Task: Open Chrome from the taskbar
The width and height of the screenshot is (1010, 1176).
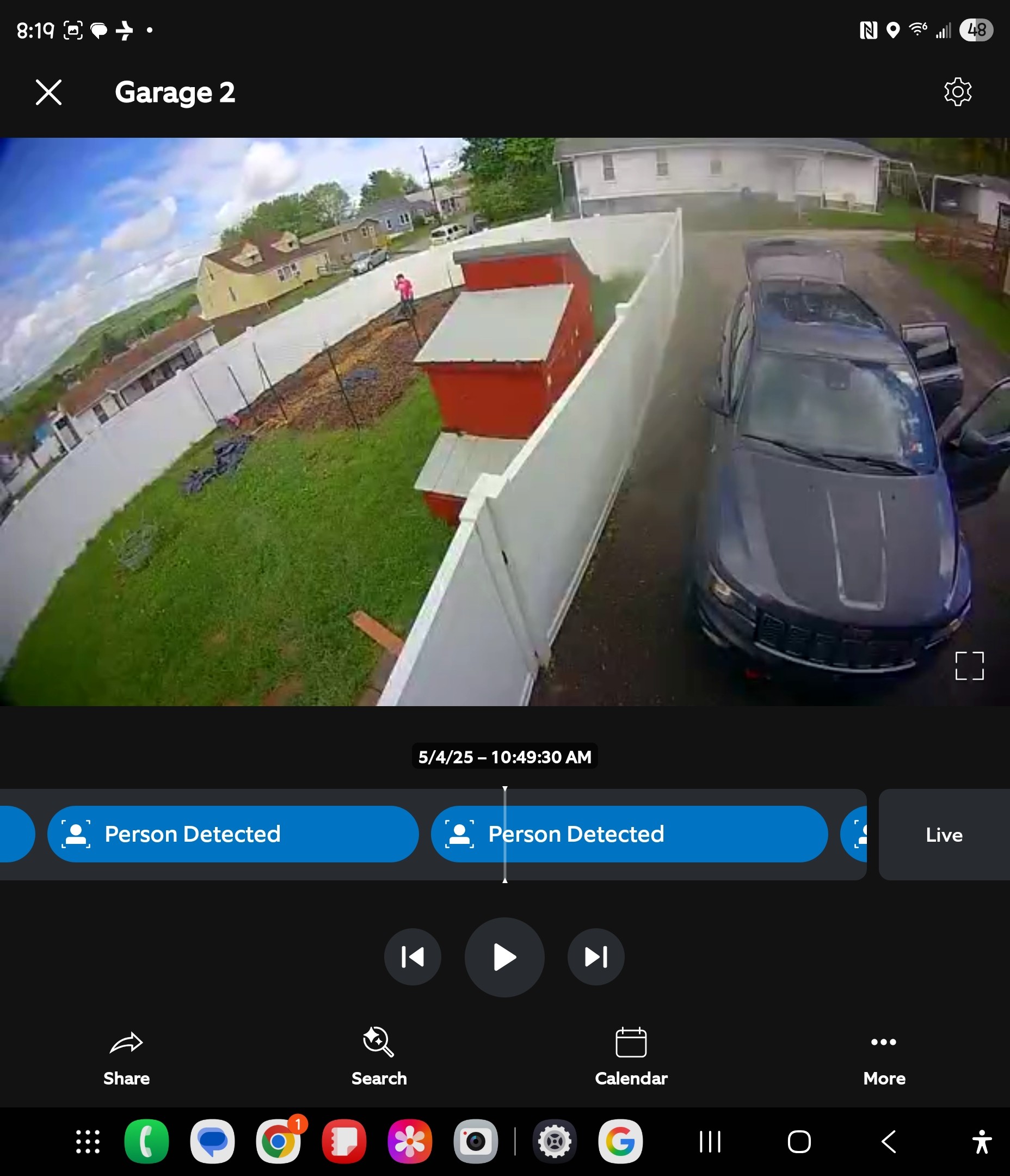Action: (x=278, y=1141)
